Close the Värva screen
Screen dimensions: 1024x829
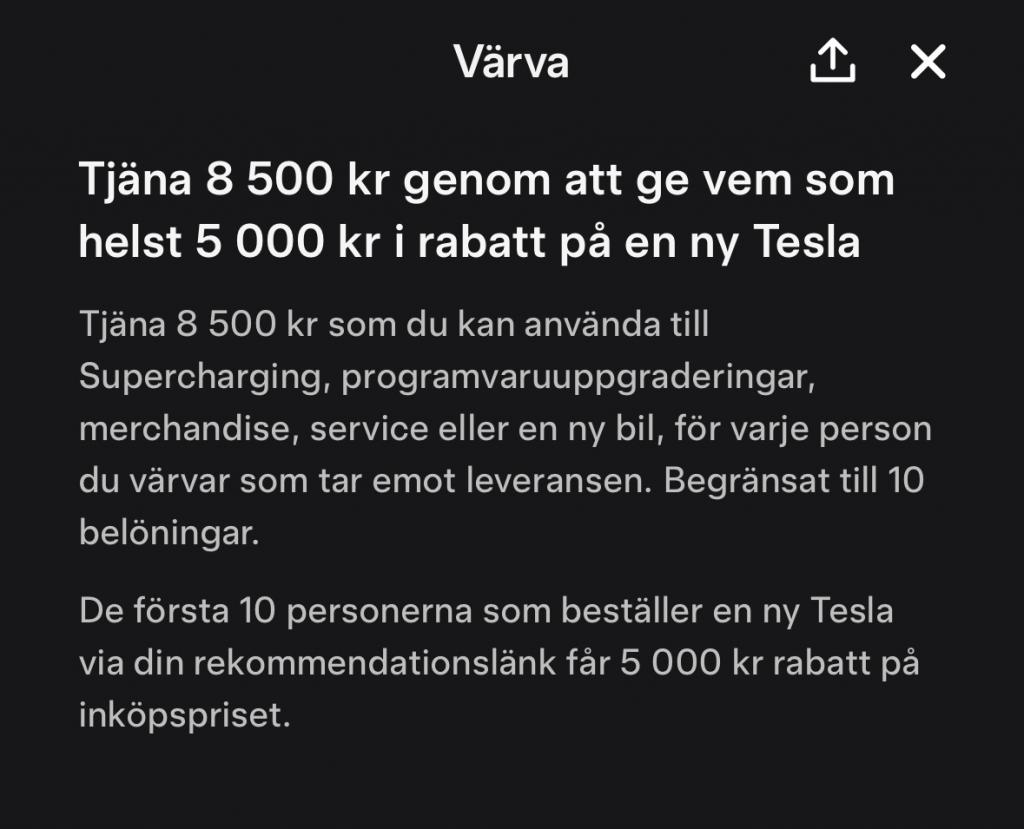(928, 62)
